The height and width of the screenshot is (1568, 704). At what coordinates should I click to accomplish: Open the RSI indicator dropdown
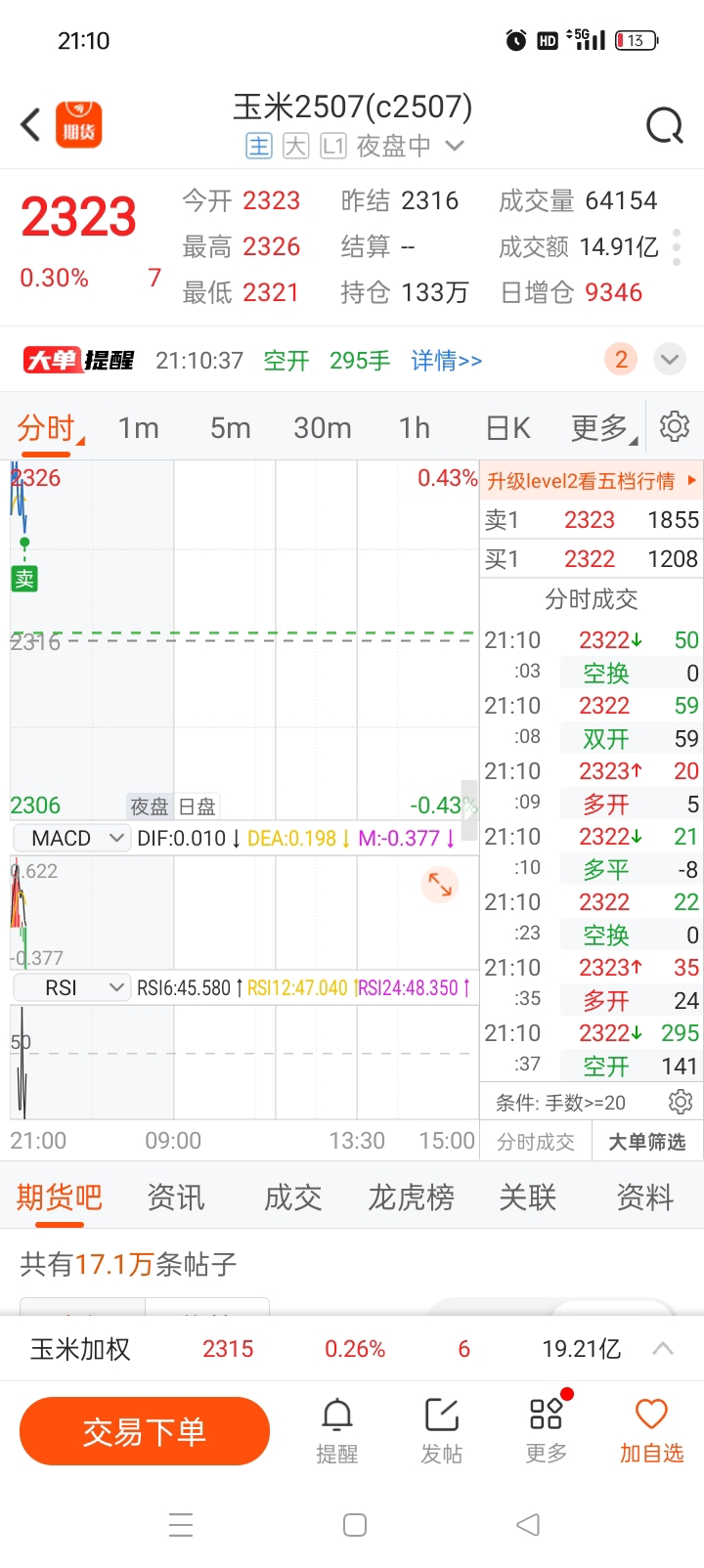(x=71, y=988)
